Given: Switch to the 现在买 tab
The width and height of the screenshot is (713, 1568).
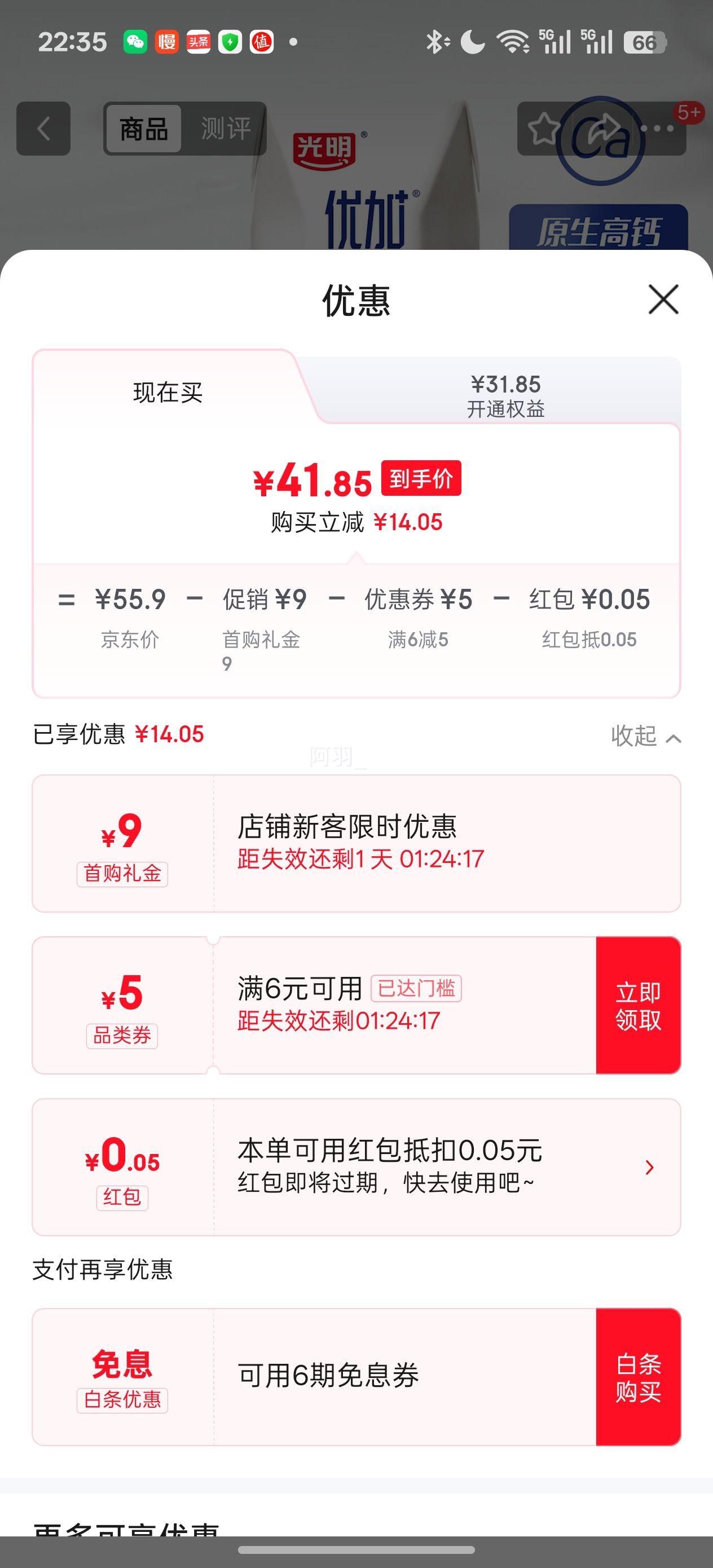Looking at the screenshot, I should 168,393.
